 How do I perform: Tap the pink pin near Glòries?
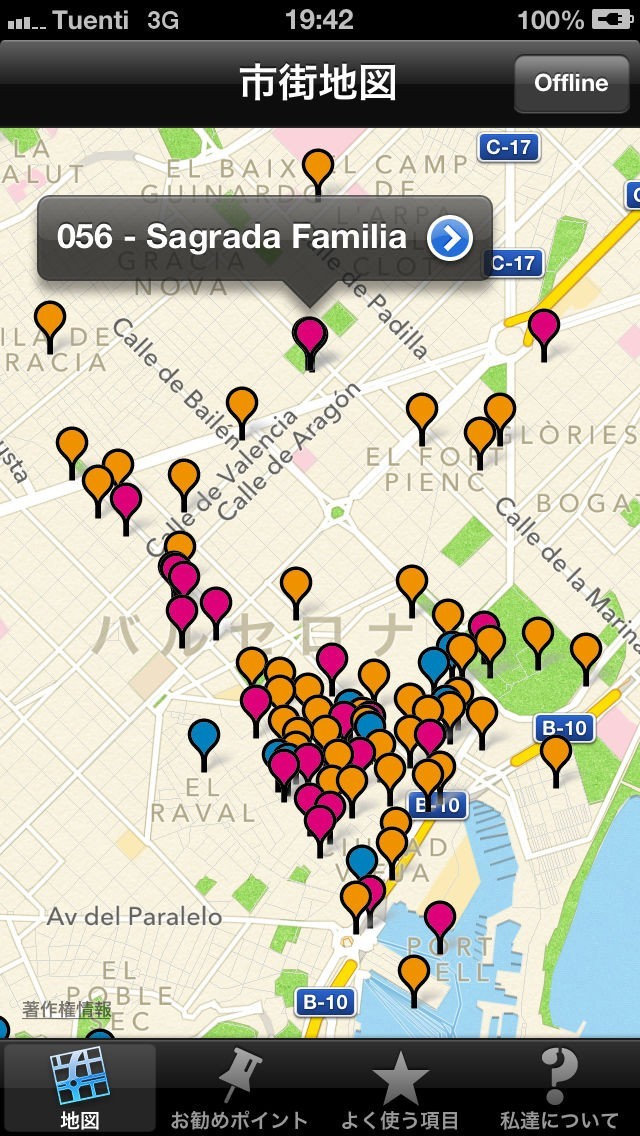pyautogui.click(x=544, y=327)
